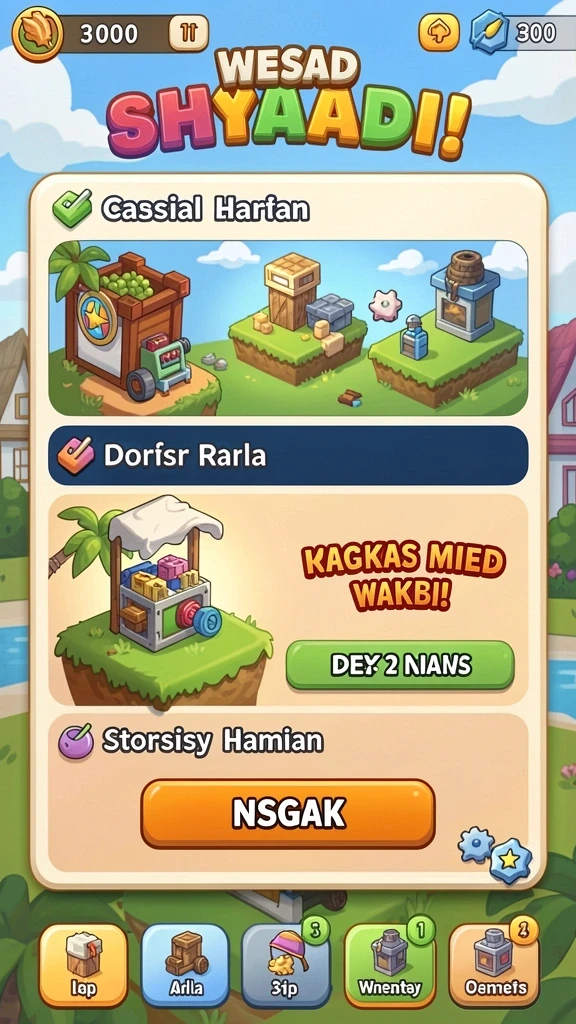This screenshot has height=1024, width=576.
Task: Switch to the Arlla tab
Action: pos(185,966)
